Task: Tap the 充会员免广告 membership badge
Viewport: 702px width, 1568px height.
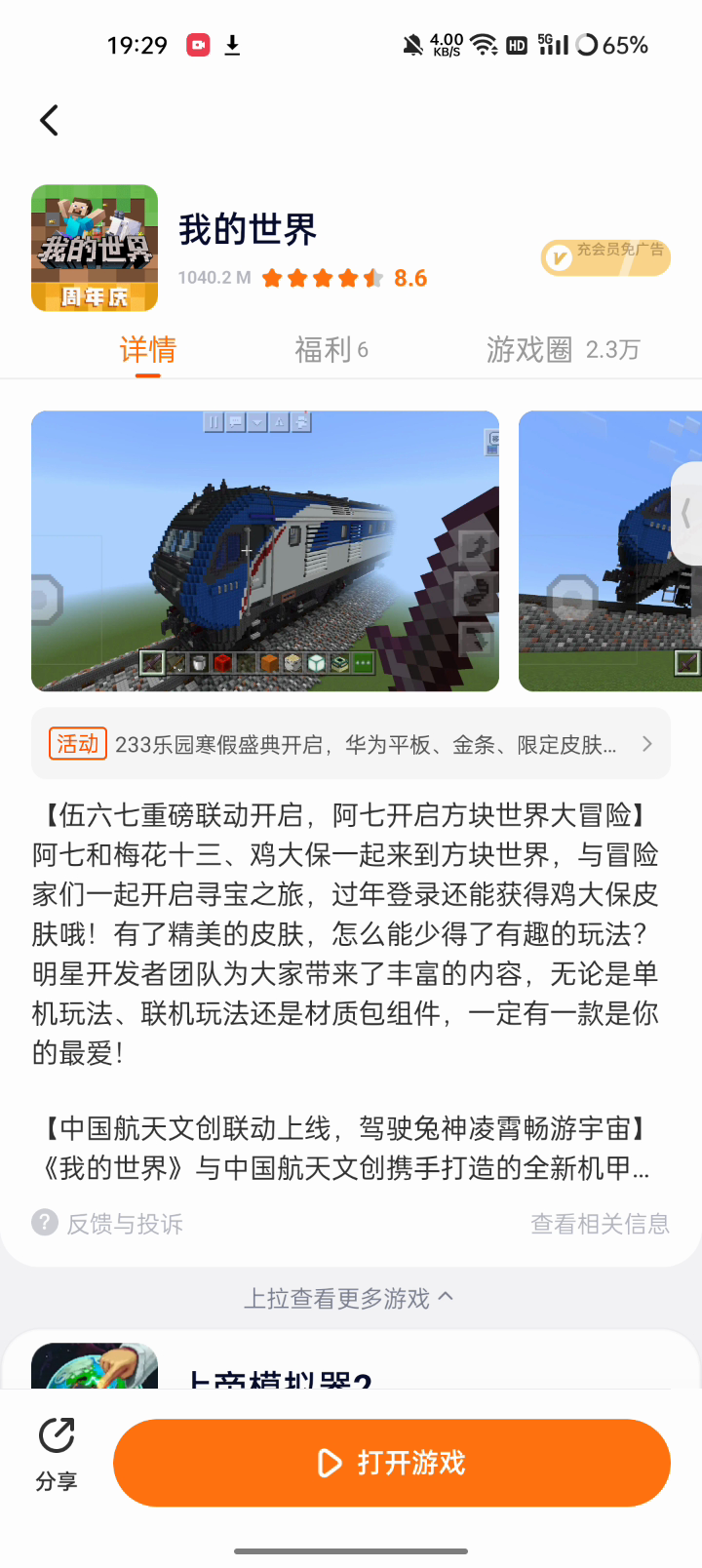Action: 605,257
